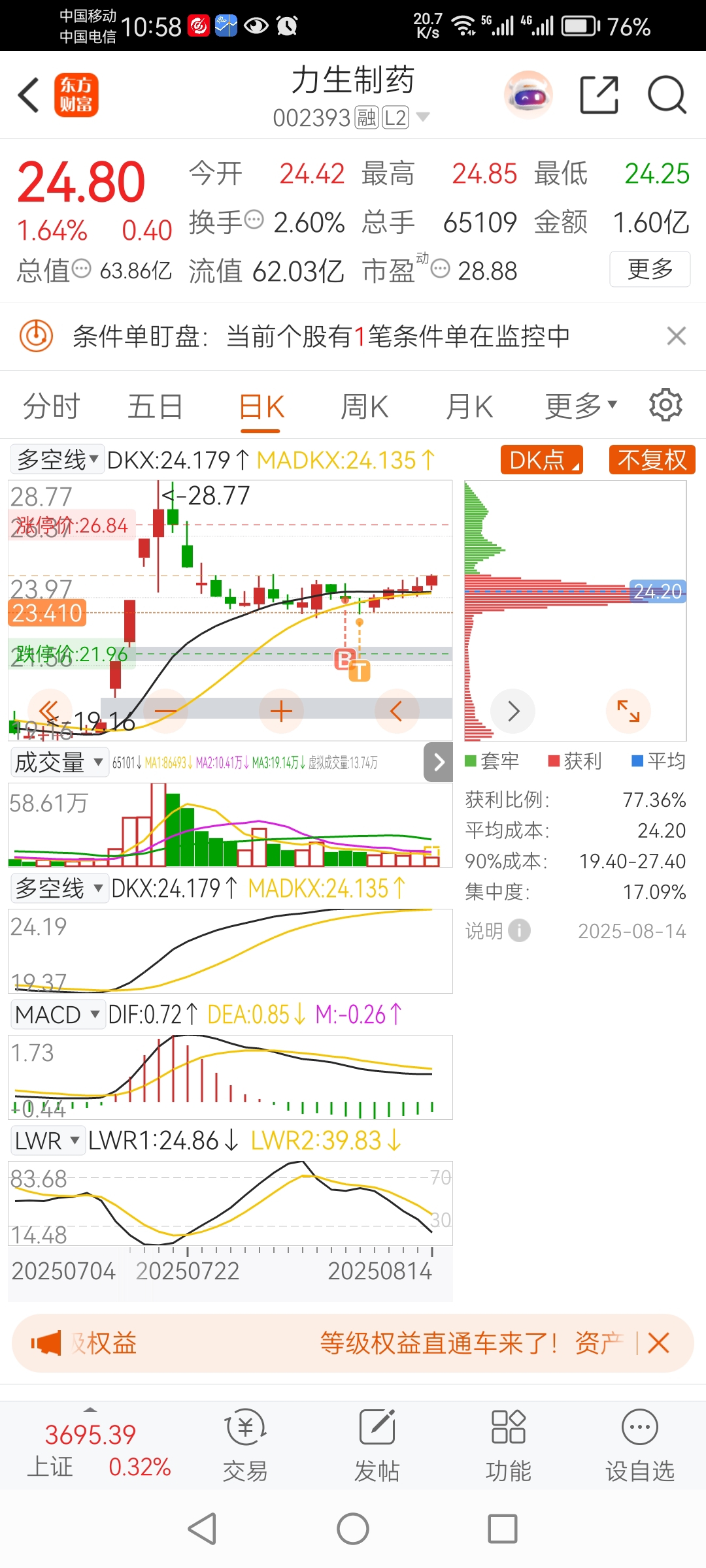This screenshot has width=706, height=1568.
Task: Open the 交易 trading button
Action: [245, 1445]
